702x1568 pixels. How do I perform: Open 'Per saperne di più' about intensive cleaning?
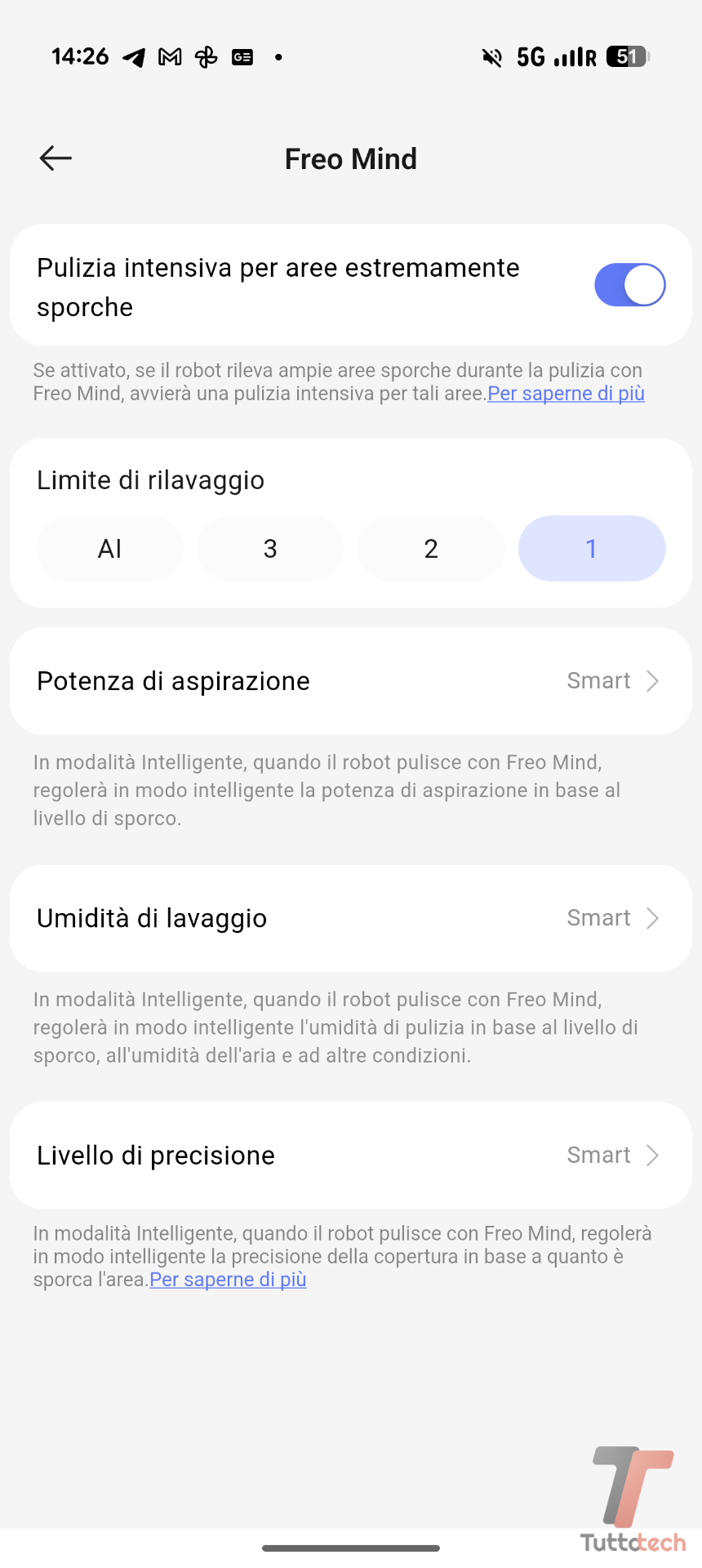[x=566, y=394]
